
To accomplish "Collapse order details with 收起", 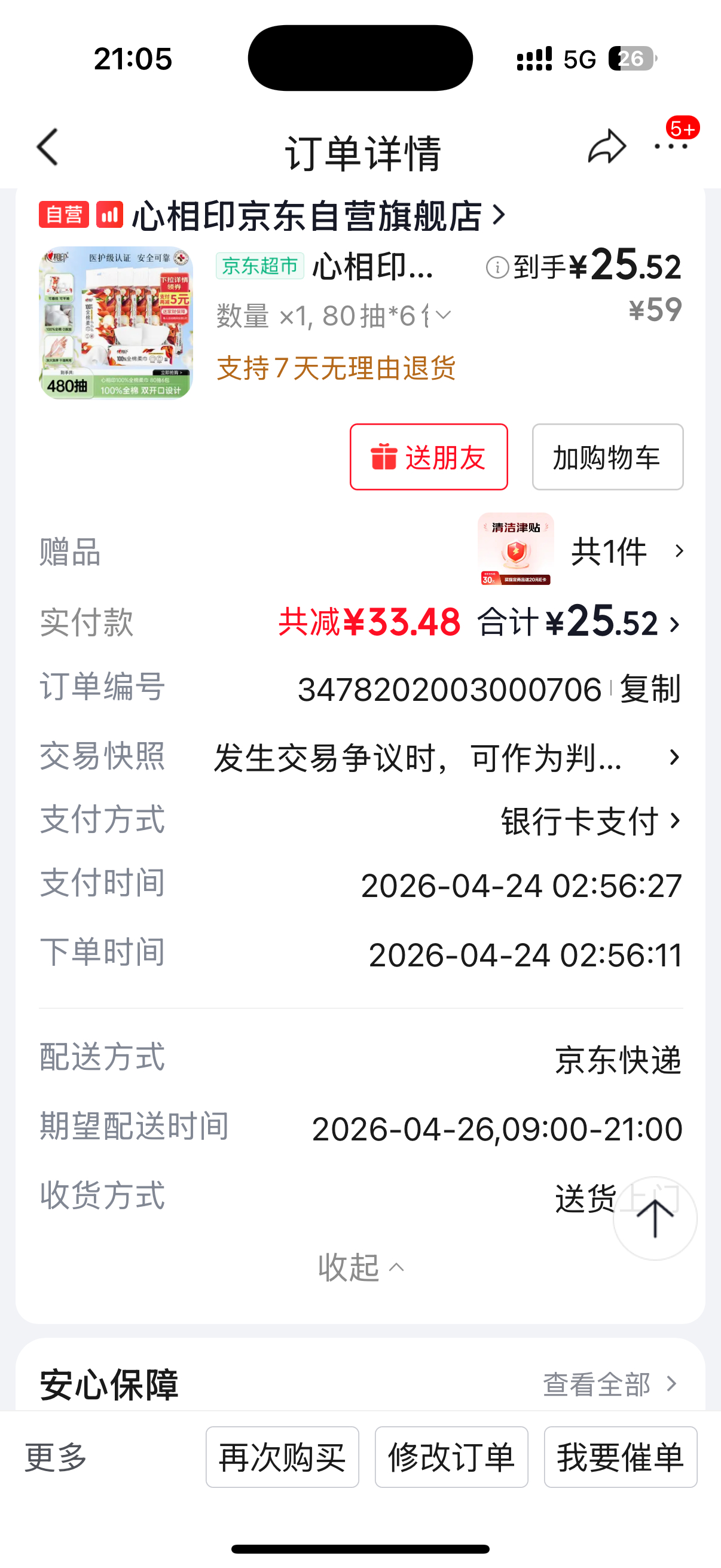I will [360, 1268].
